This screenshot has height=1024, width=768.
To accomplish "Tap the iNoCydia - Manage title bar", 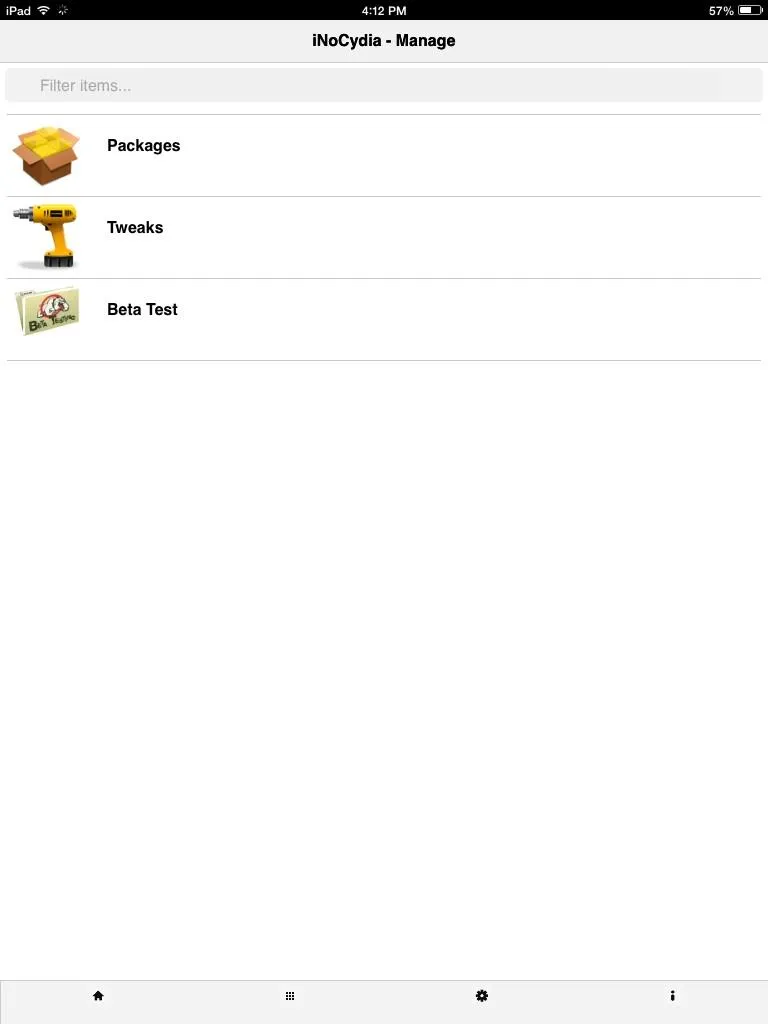I will [x=384, y=40].
